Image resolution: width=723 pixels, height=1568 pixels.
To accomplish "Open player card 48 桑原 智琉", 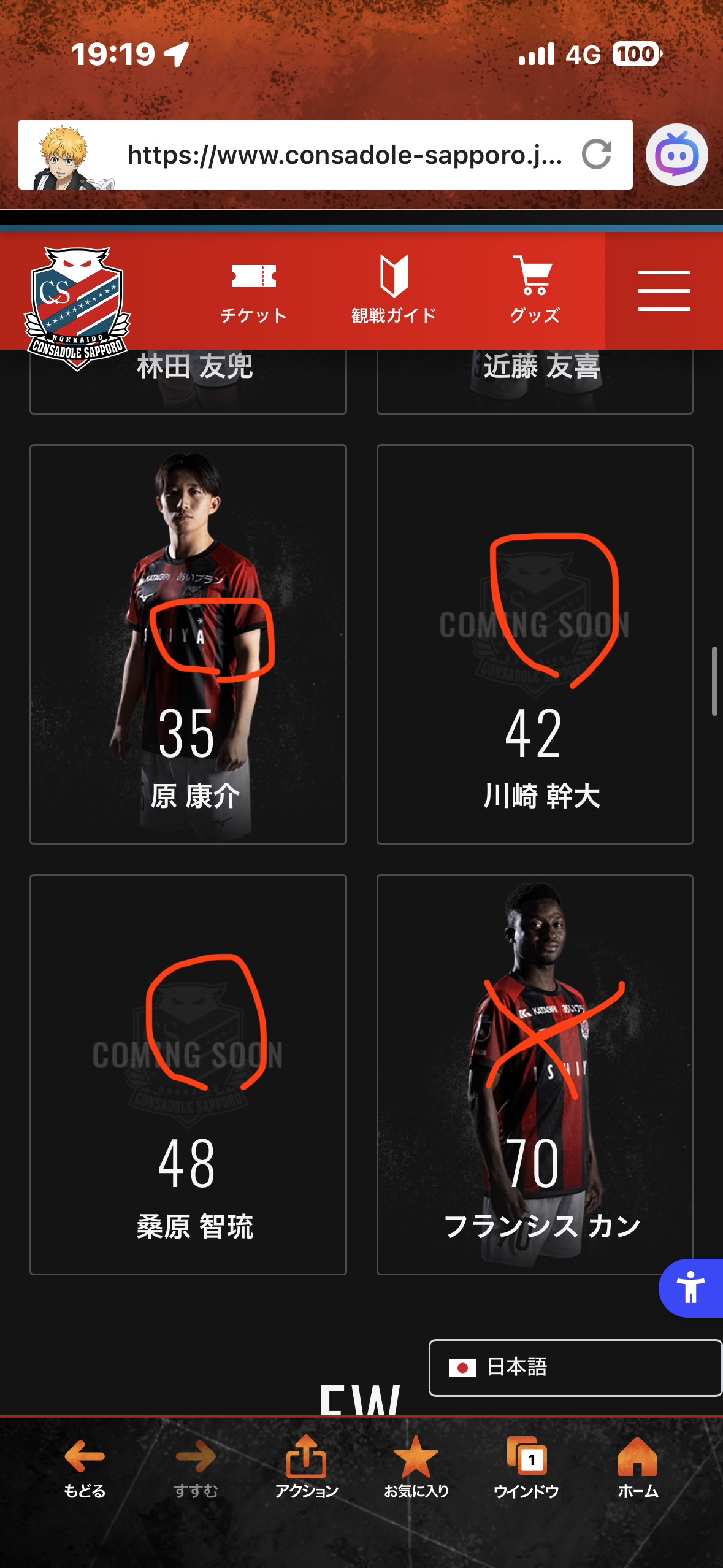I will coord(188,1074).
